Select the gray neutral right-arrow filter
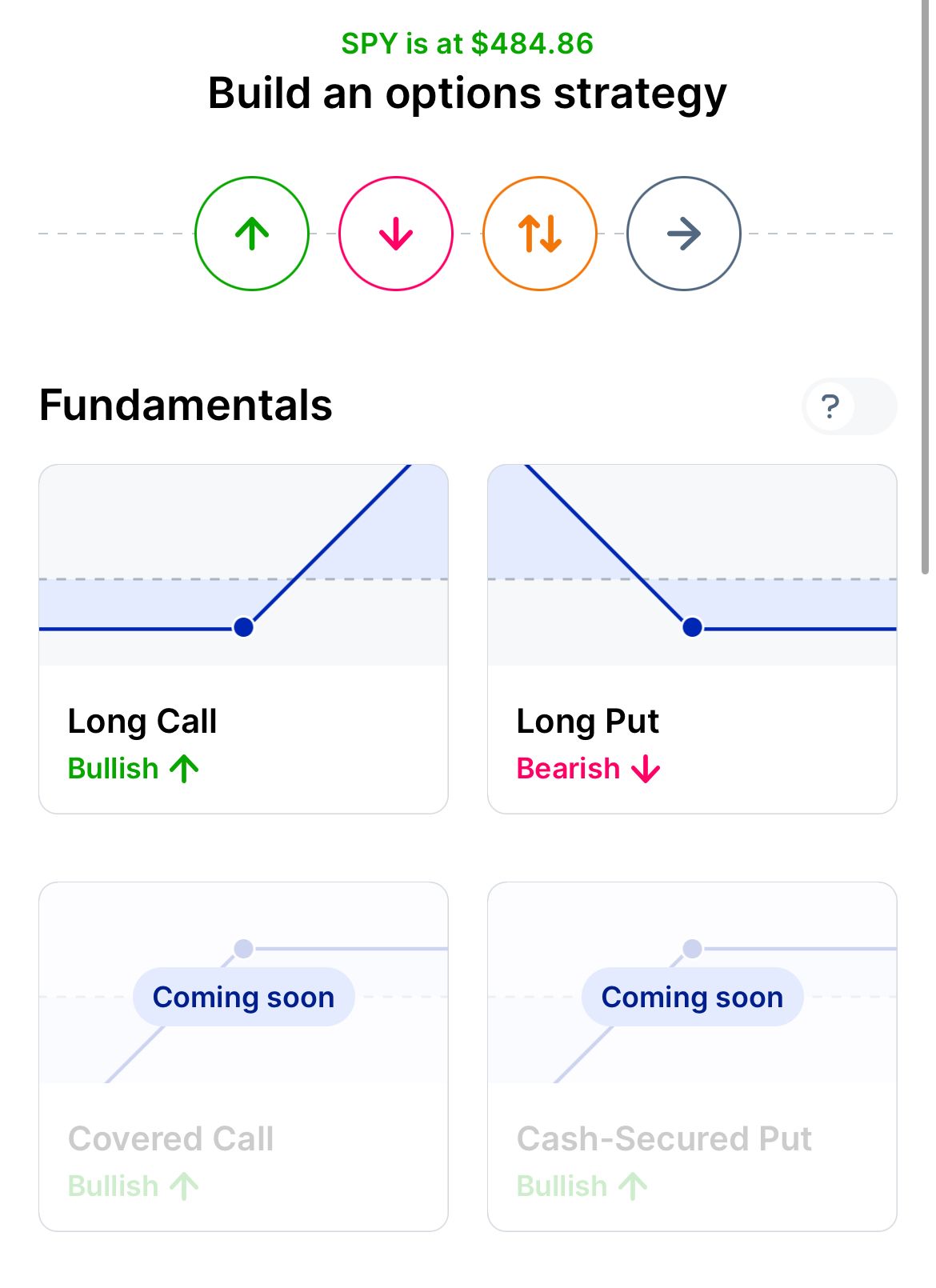The width and height of the screenshot is (936, 1288). point(684,234)
